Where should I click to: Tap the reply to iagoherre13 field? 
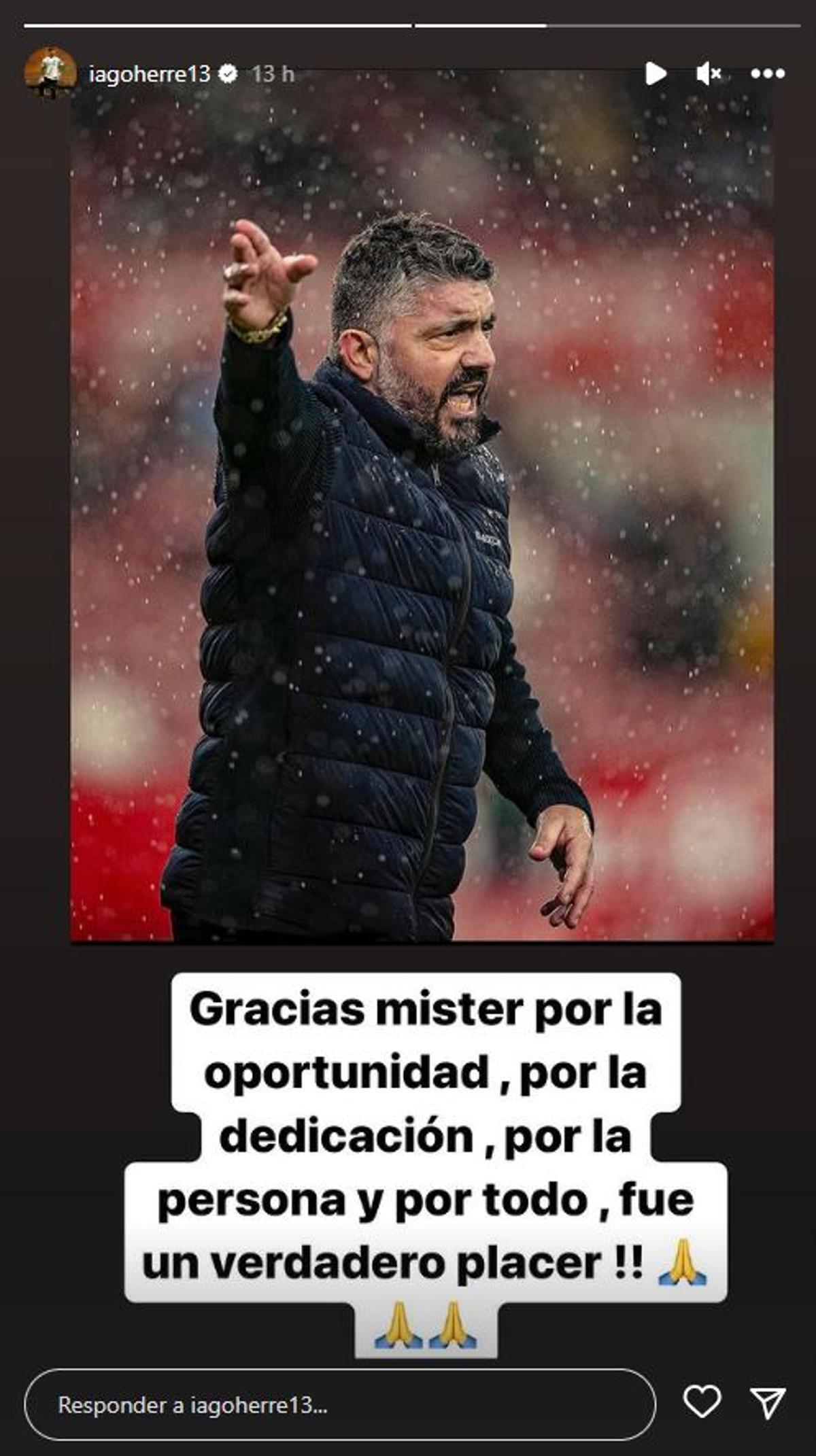coord(340,1404)
